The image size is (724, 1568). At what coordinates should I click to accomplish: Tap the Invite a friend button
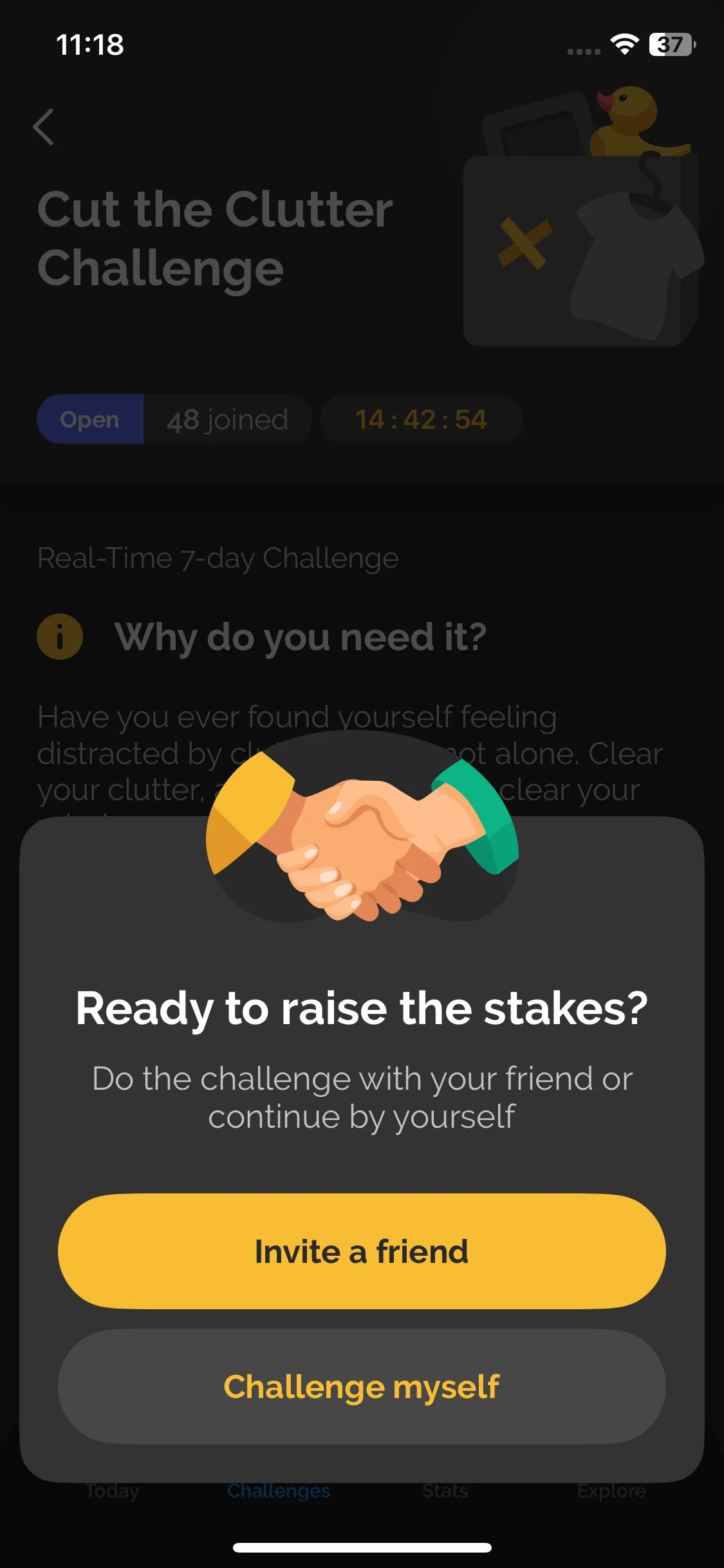pyautogui.click(x=362, y=1251)
